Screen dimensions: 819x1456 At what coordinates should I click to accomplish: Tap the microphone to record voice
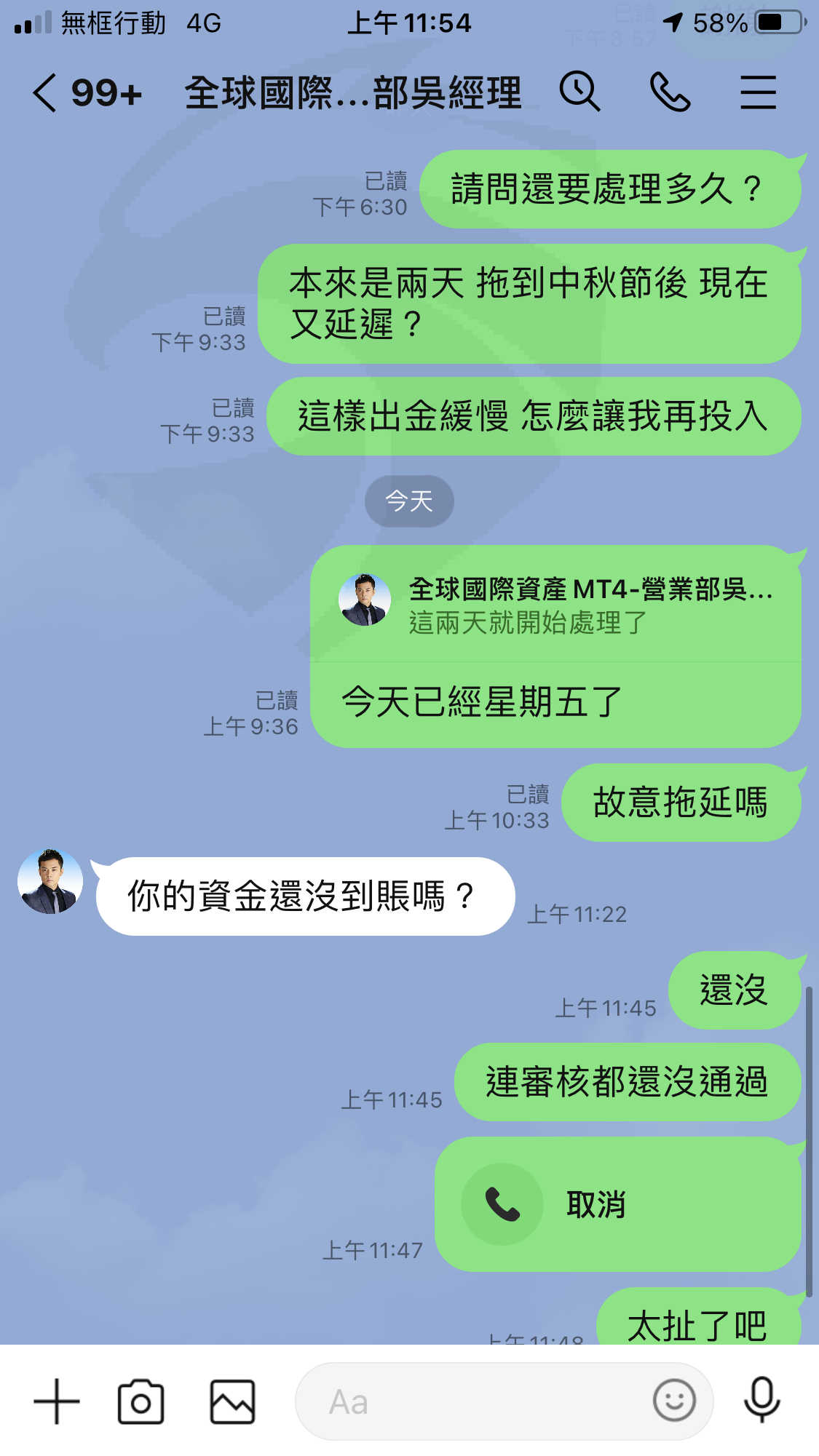coord(762,1400)
